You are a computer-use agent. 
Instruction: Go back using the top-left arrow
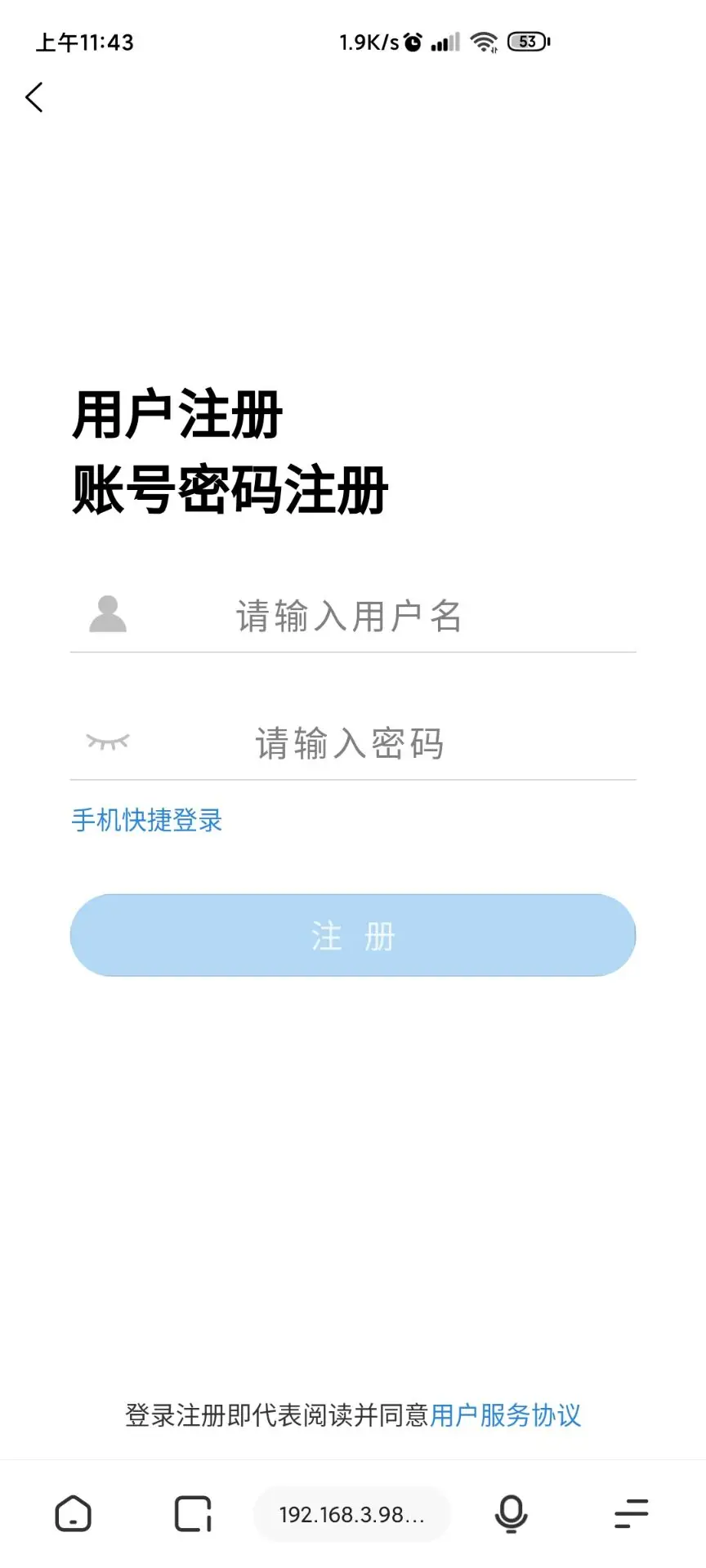coord(34,97)
